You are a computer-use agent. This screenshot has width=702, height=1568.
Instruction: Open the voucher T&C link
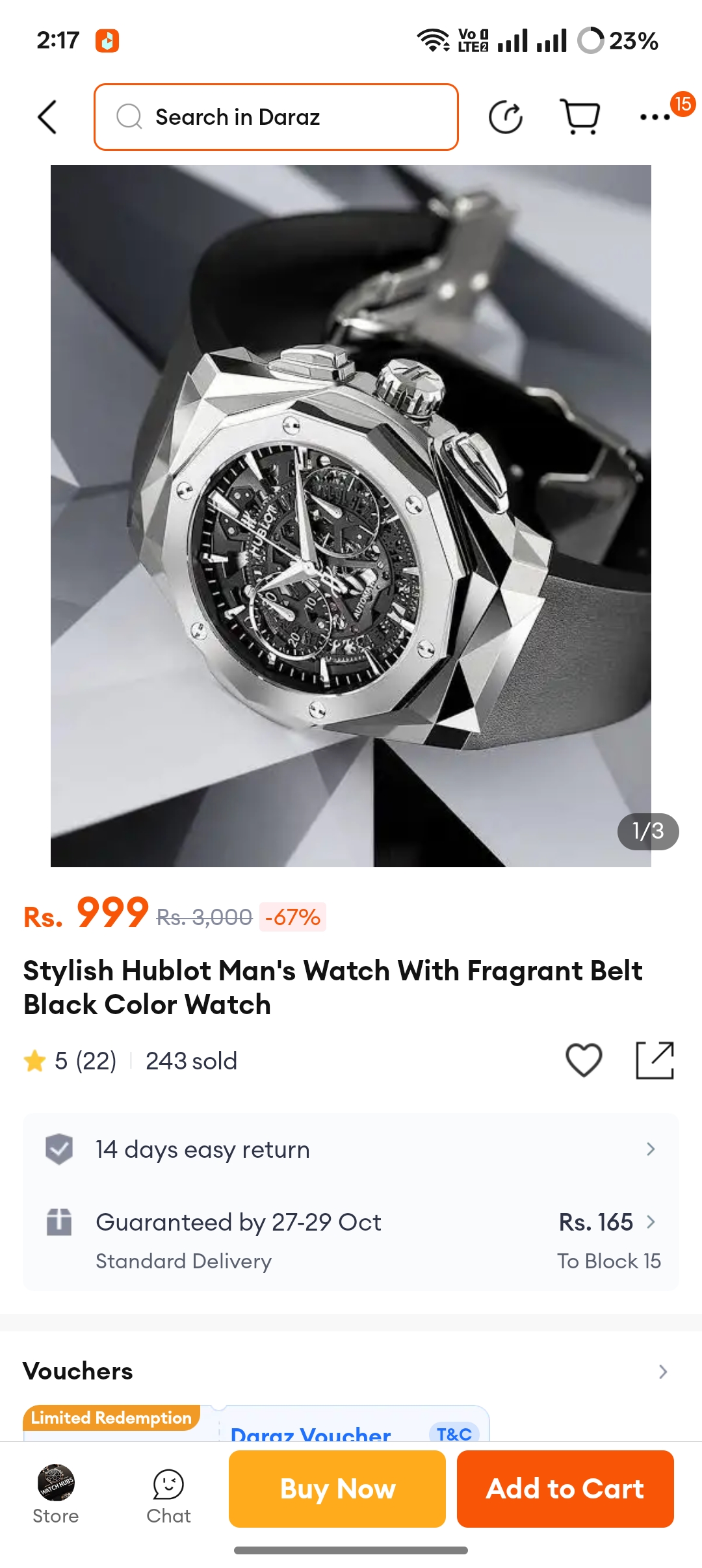tap(454, 1434)
